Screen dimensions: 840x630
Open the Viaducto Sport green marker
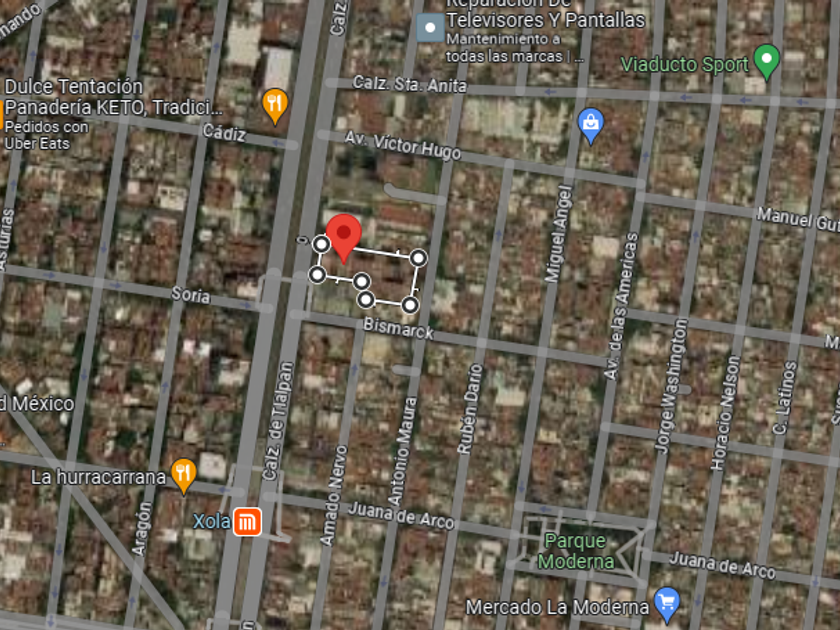tap(767, 62)
